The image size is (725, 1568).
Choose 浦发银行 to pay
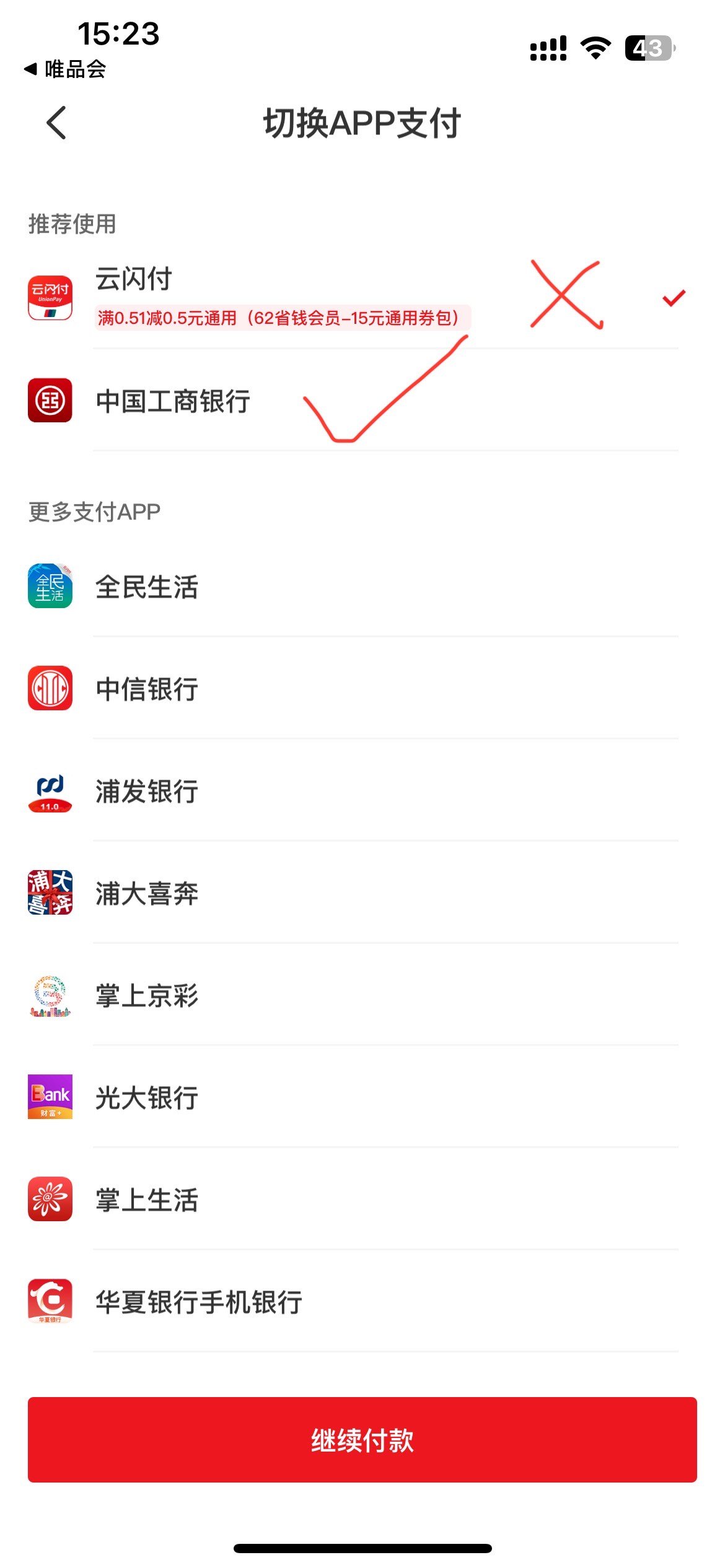click(362, 790)
